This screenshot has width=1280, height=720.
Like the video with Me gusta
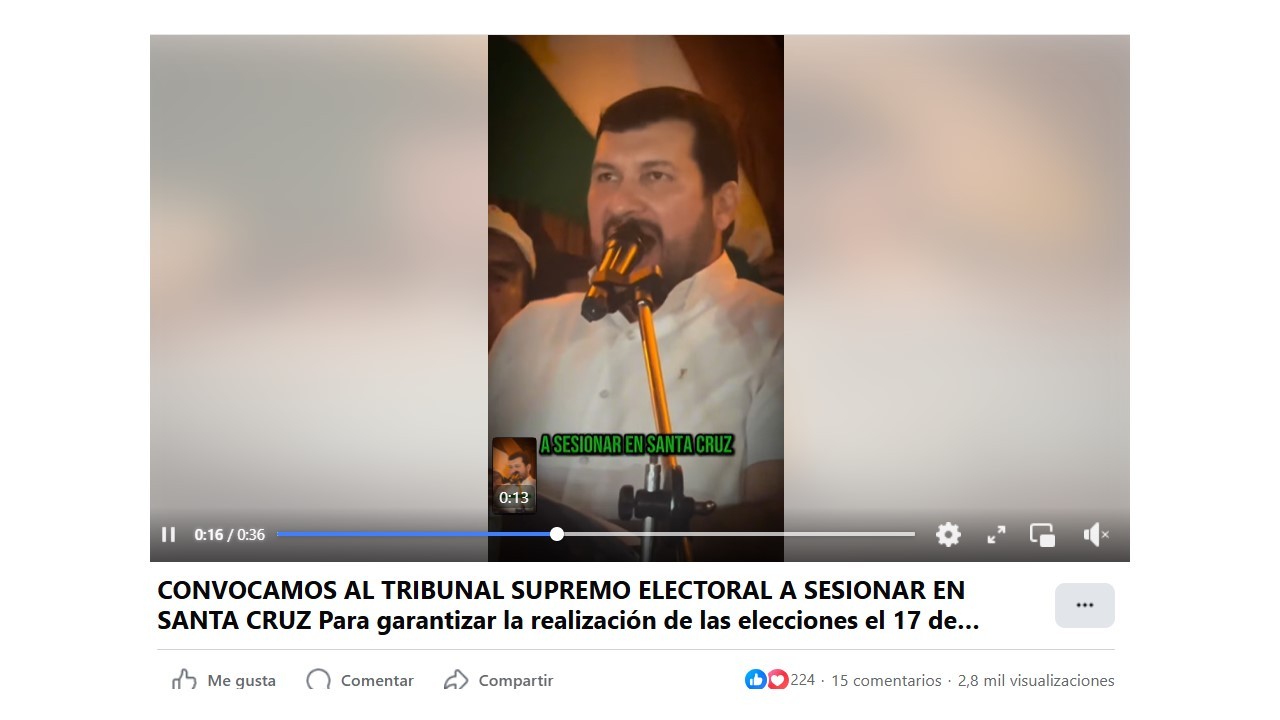point(224,680)
